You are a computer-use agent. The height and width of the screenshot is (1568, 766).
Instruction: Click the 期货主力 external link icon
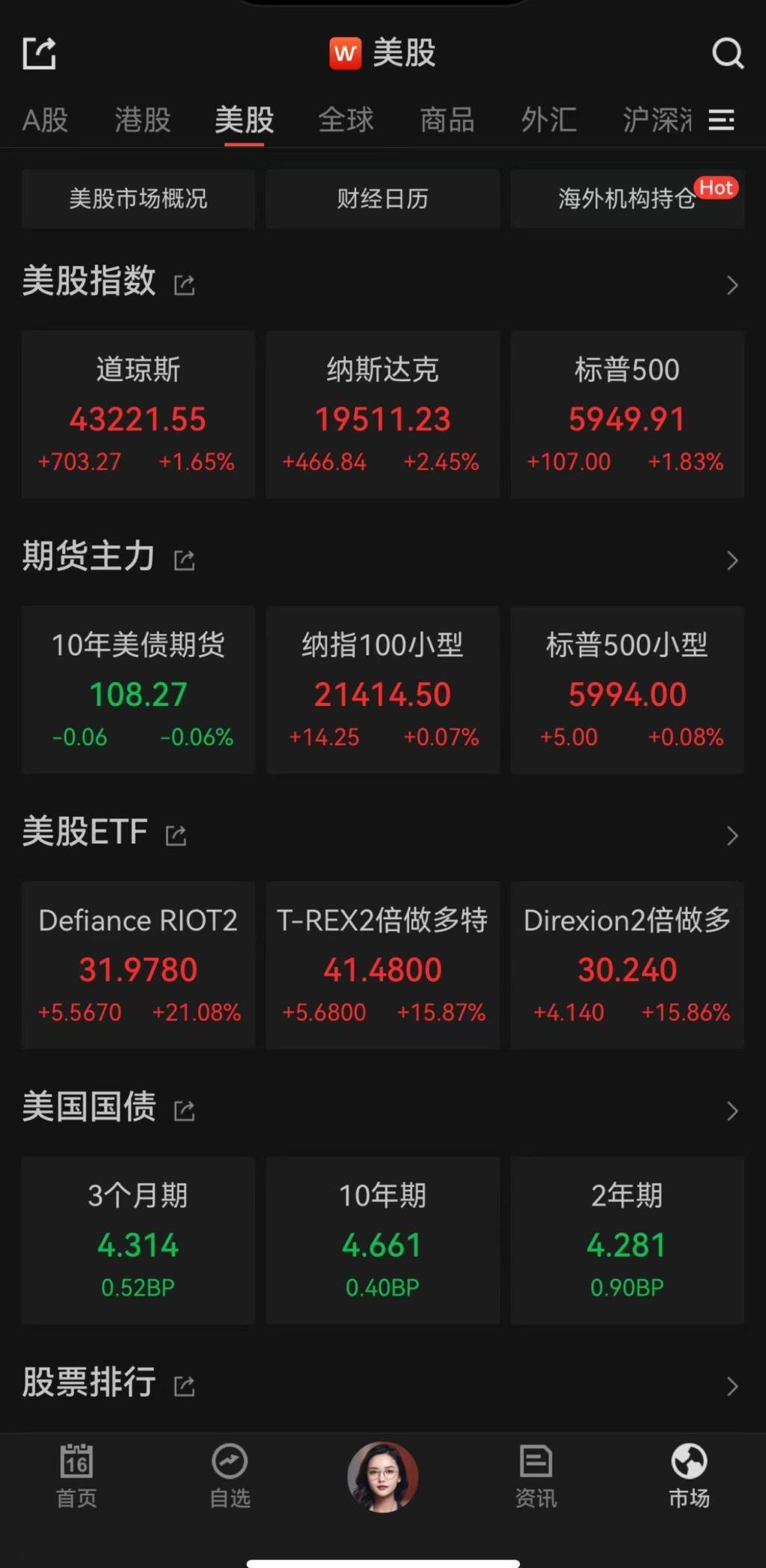[183, 558]
